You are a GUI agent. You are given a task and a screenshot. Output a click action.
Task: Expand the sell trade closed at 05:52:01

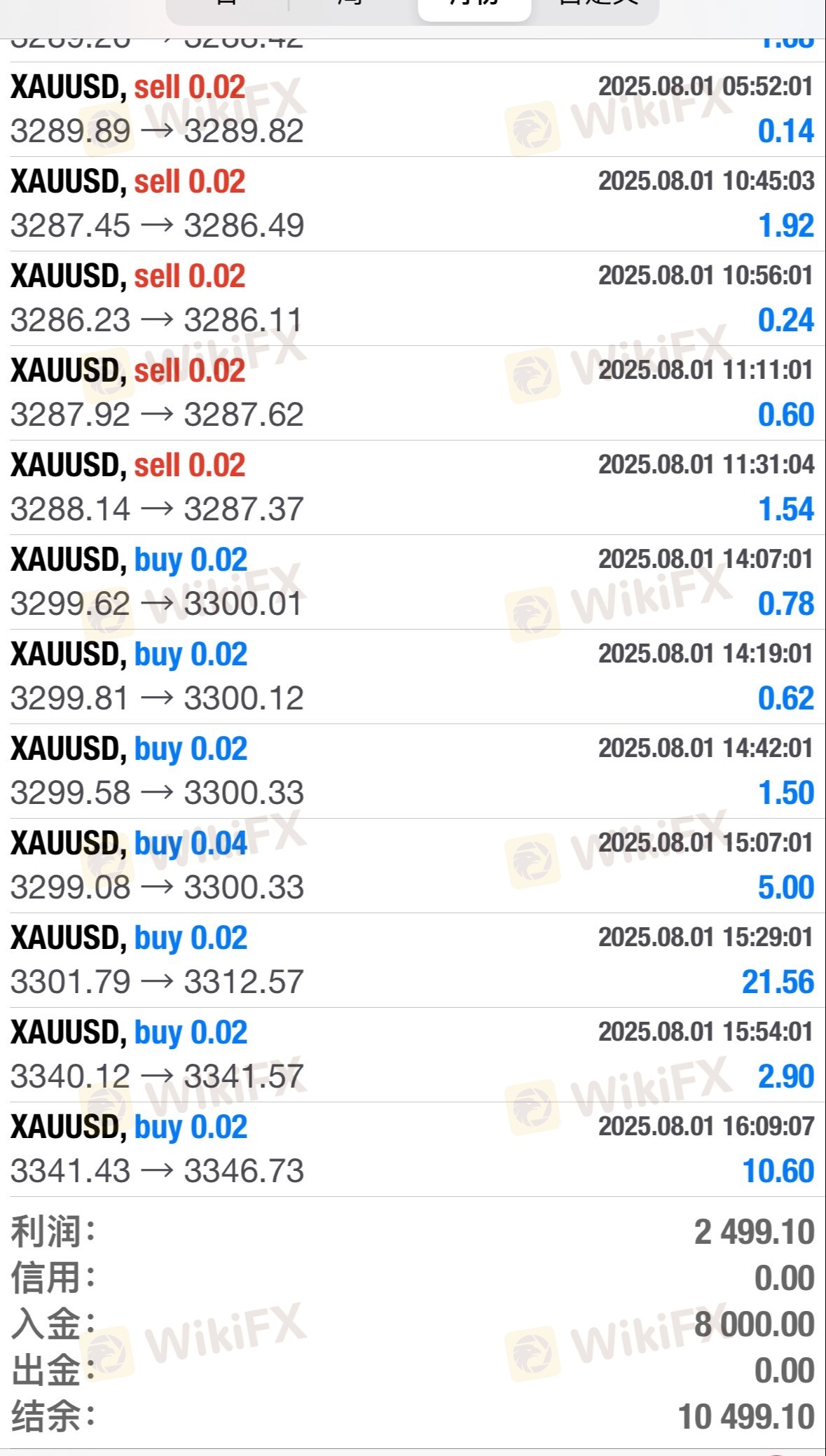tap(413, 109)
